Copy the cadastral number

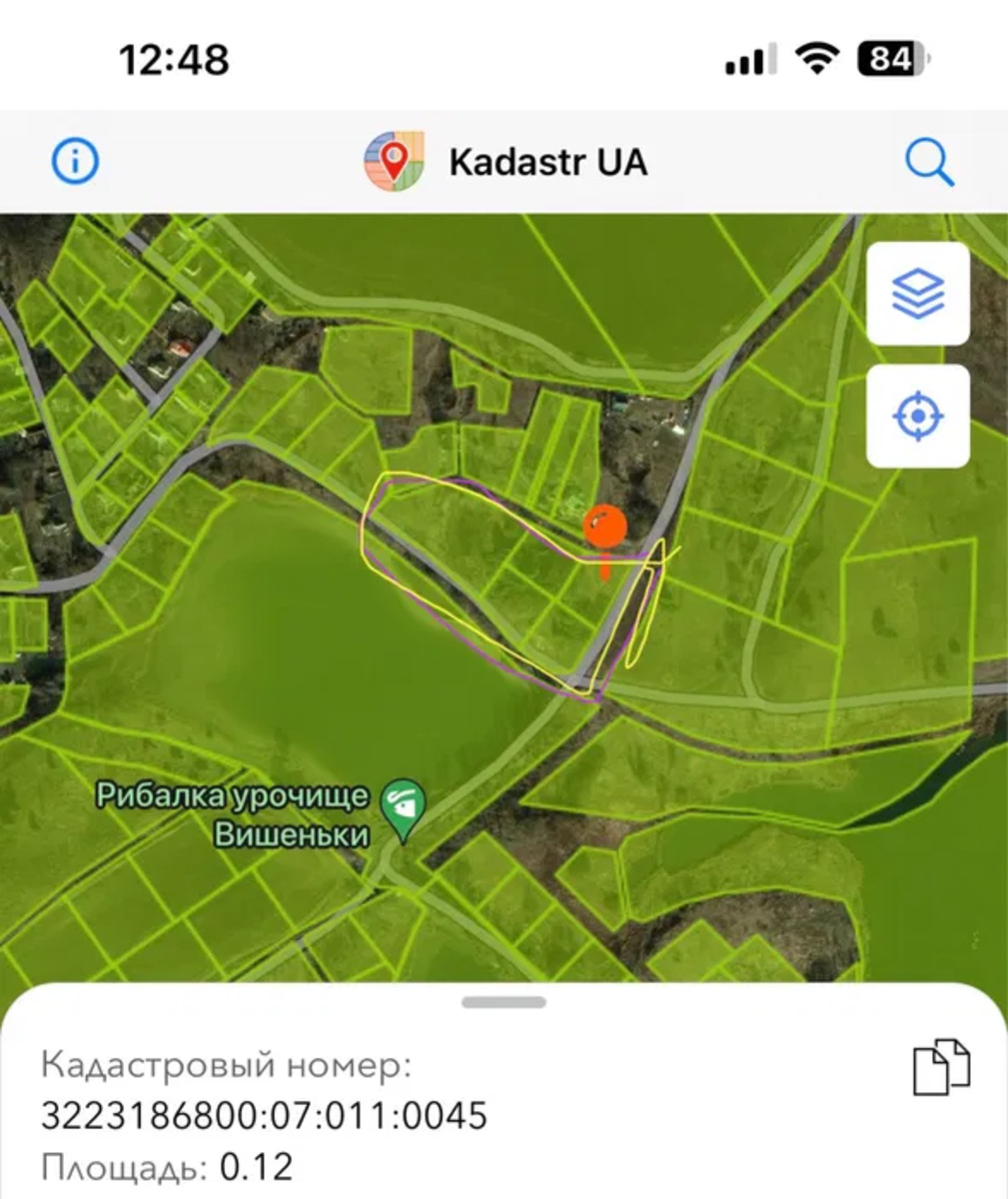(941, 1067)
